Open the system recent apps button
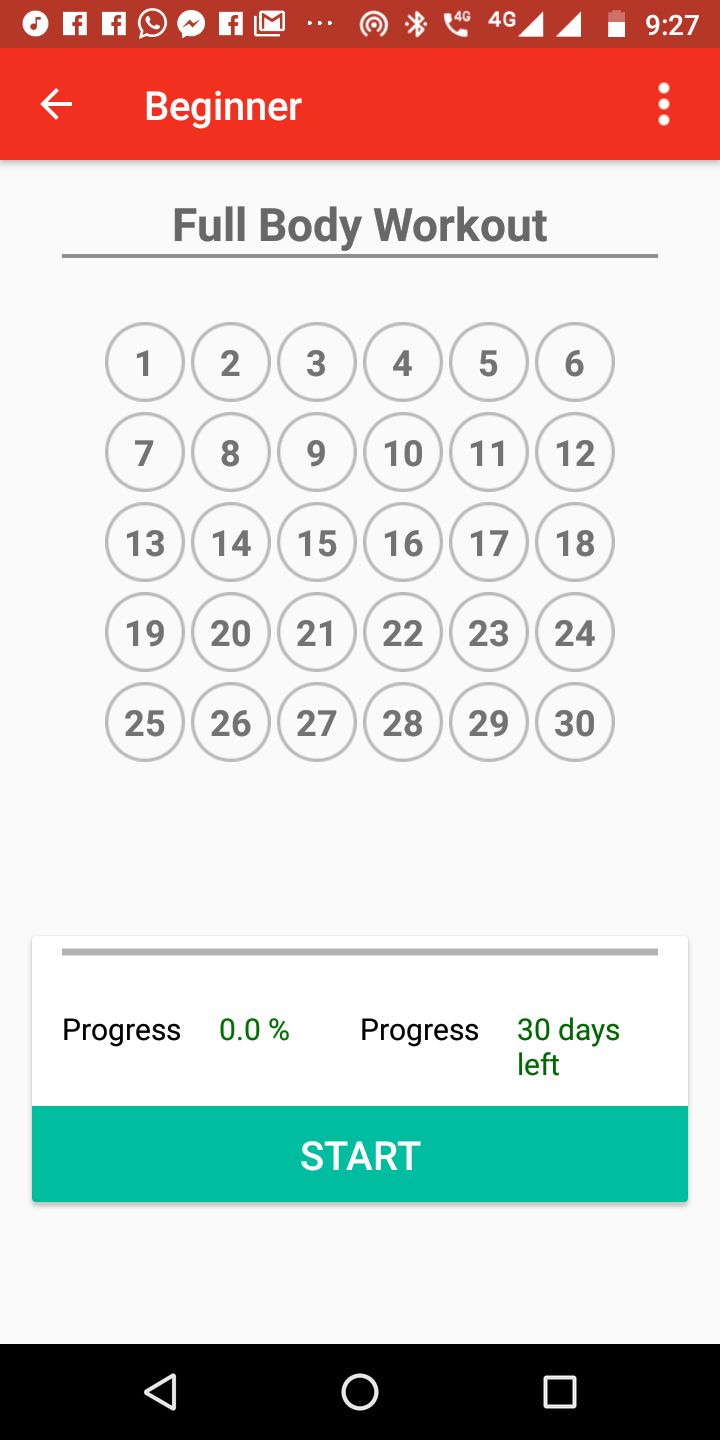This screenshot has width=720, height=1440. click(x=560, y=1391)
